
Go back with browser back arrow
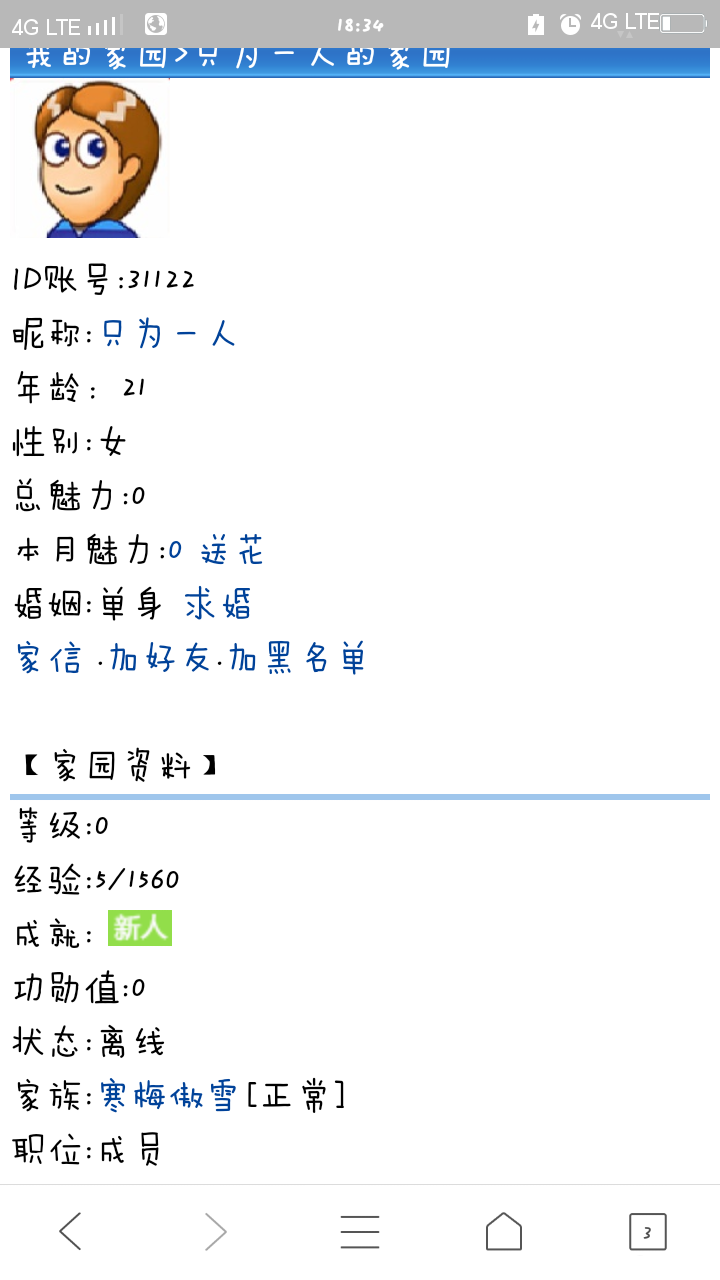click(70, 1231)
